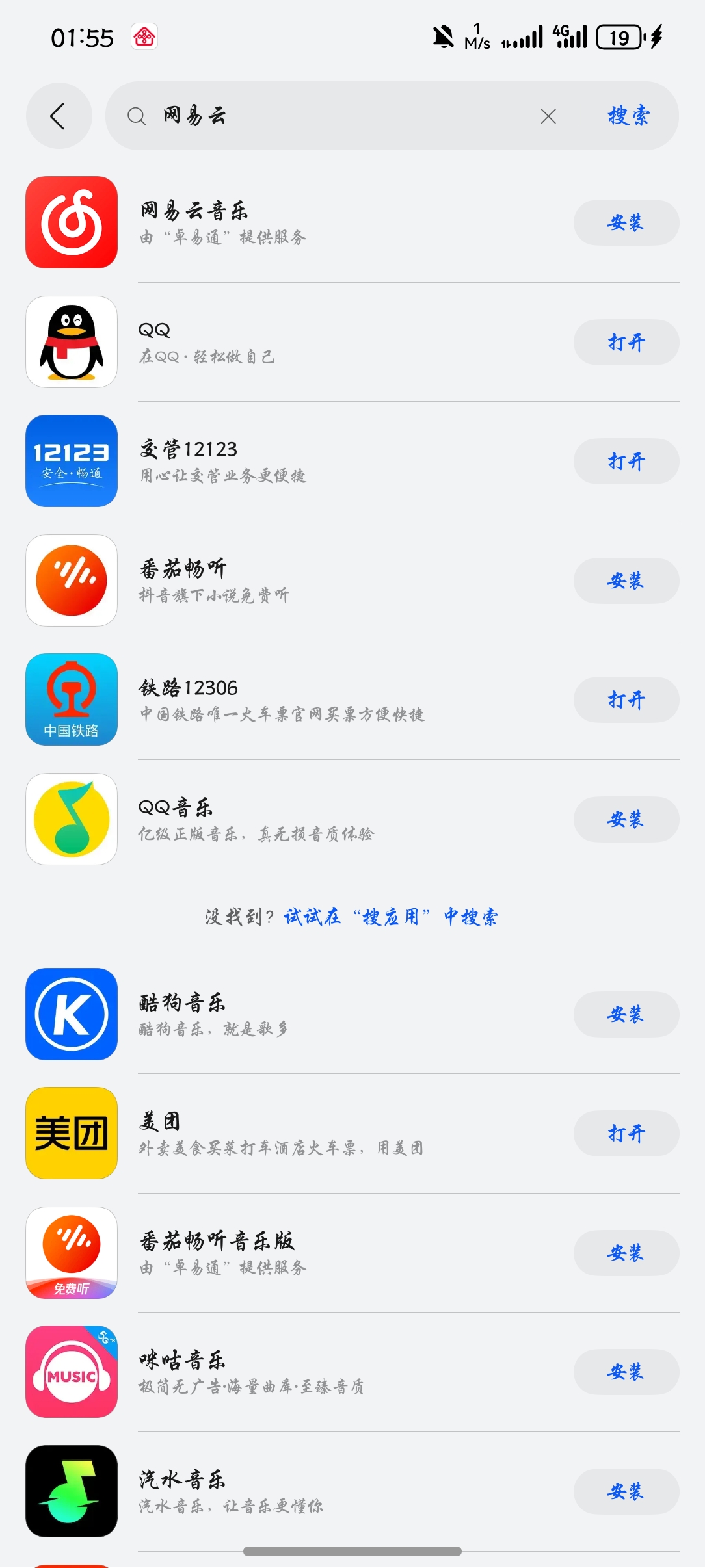View 咪咕音乐 app details row
The height and width of the screenshot is (1568, 705).
pyautogui.click(x=325, y=1372)
